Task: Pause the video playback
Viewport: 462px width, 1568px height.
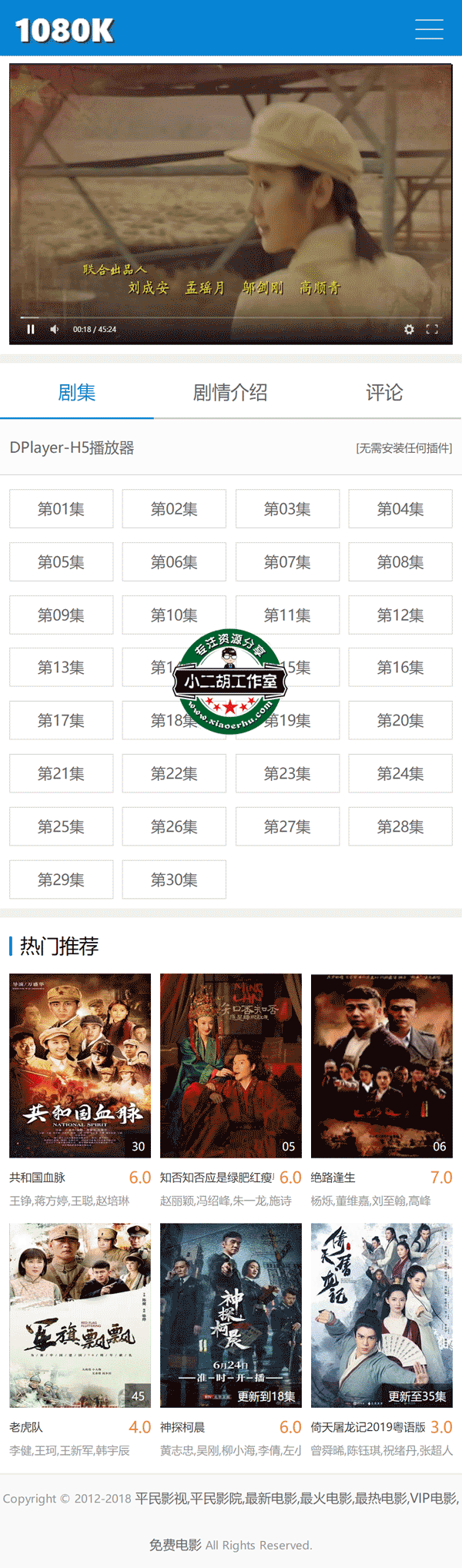Action: tap(31, 330)
